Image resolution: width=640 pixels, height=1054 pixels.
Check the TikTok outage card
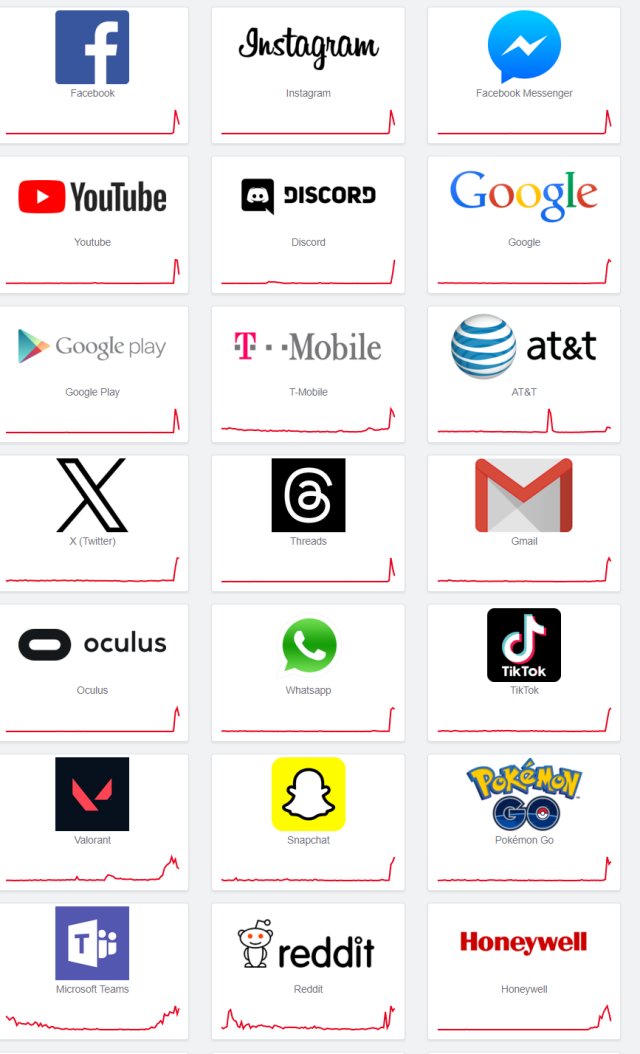[524, 668]
